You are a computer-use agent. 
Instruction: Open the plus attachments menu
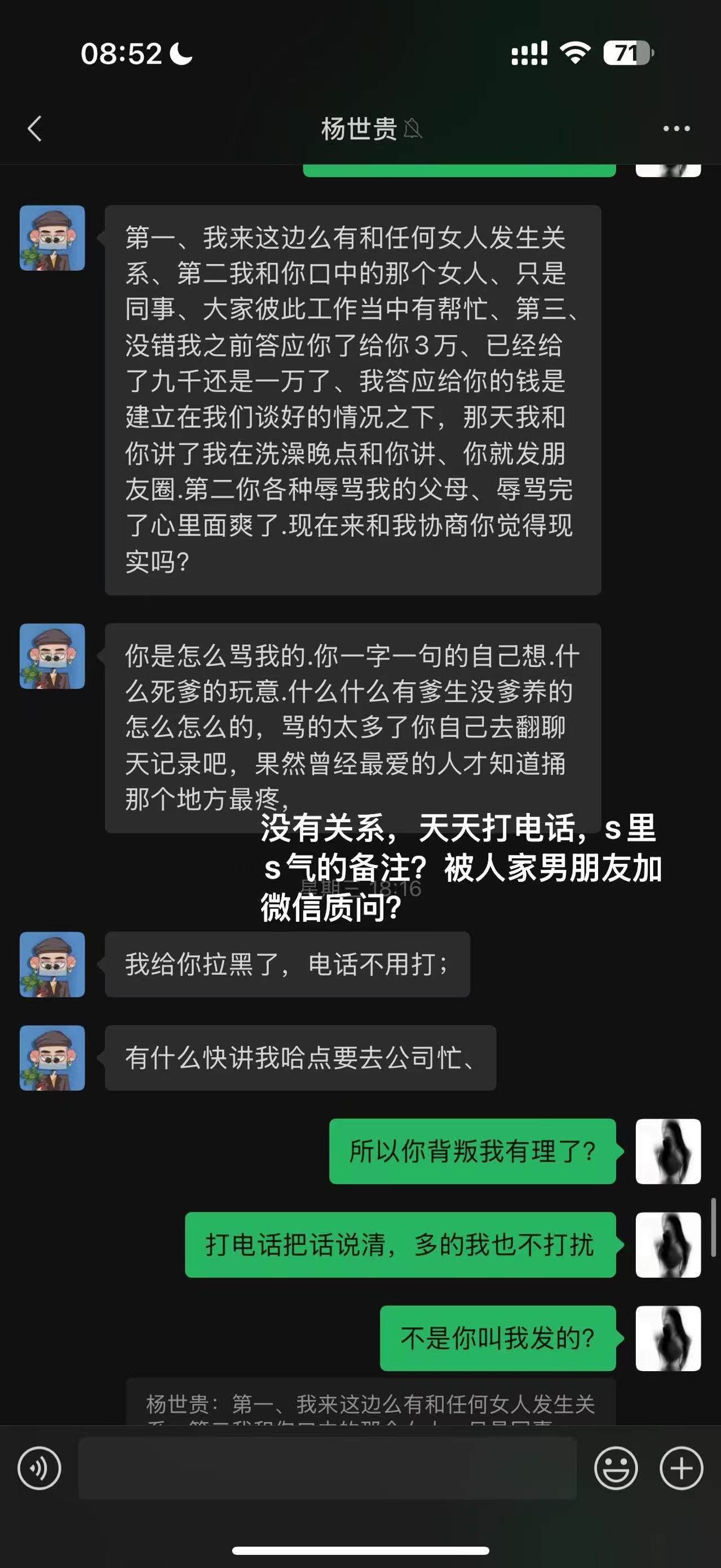pyautogui.click(x=682, y=1468)
